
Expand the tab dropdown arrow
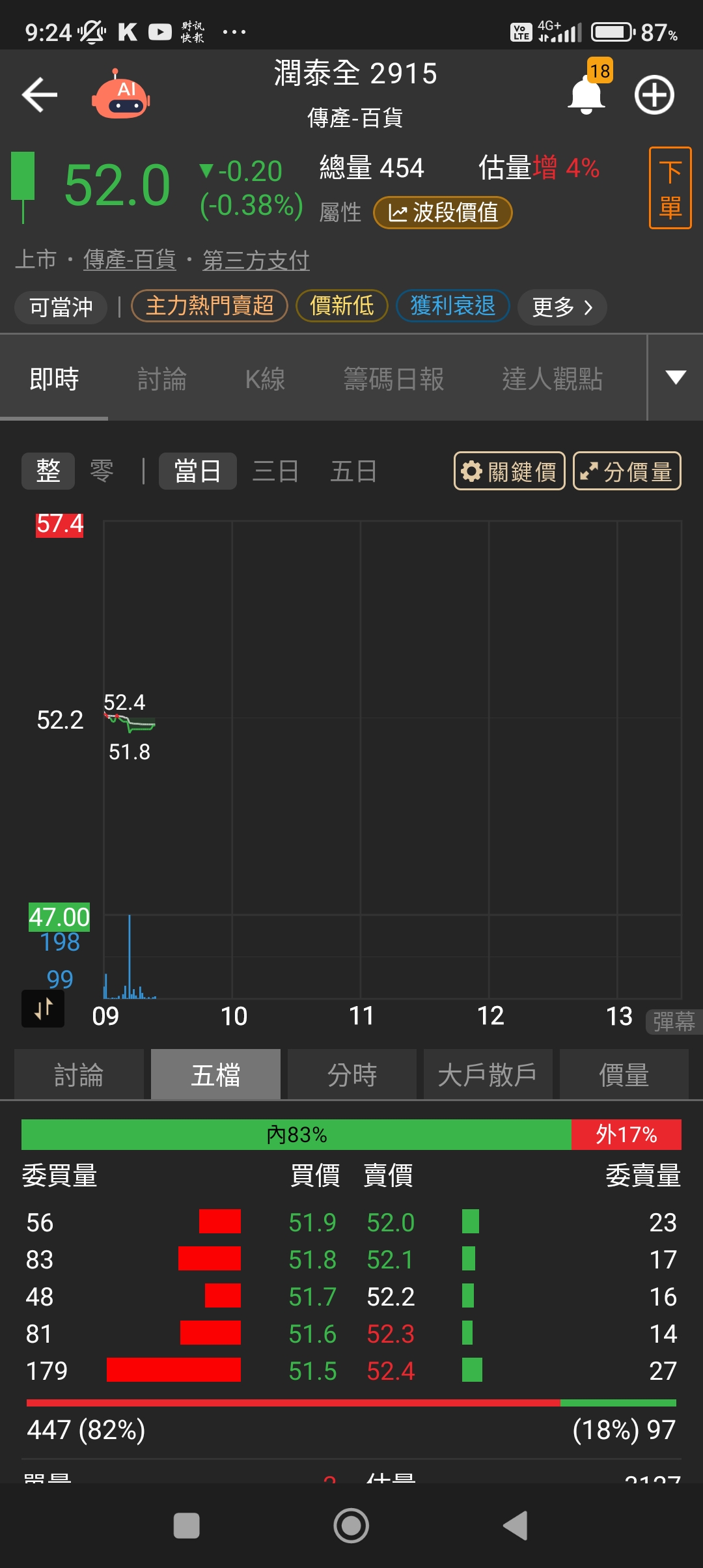(676, 378)
